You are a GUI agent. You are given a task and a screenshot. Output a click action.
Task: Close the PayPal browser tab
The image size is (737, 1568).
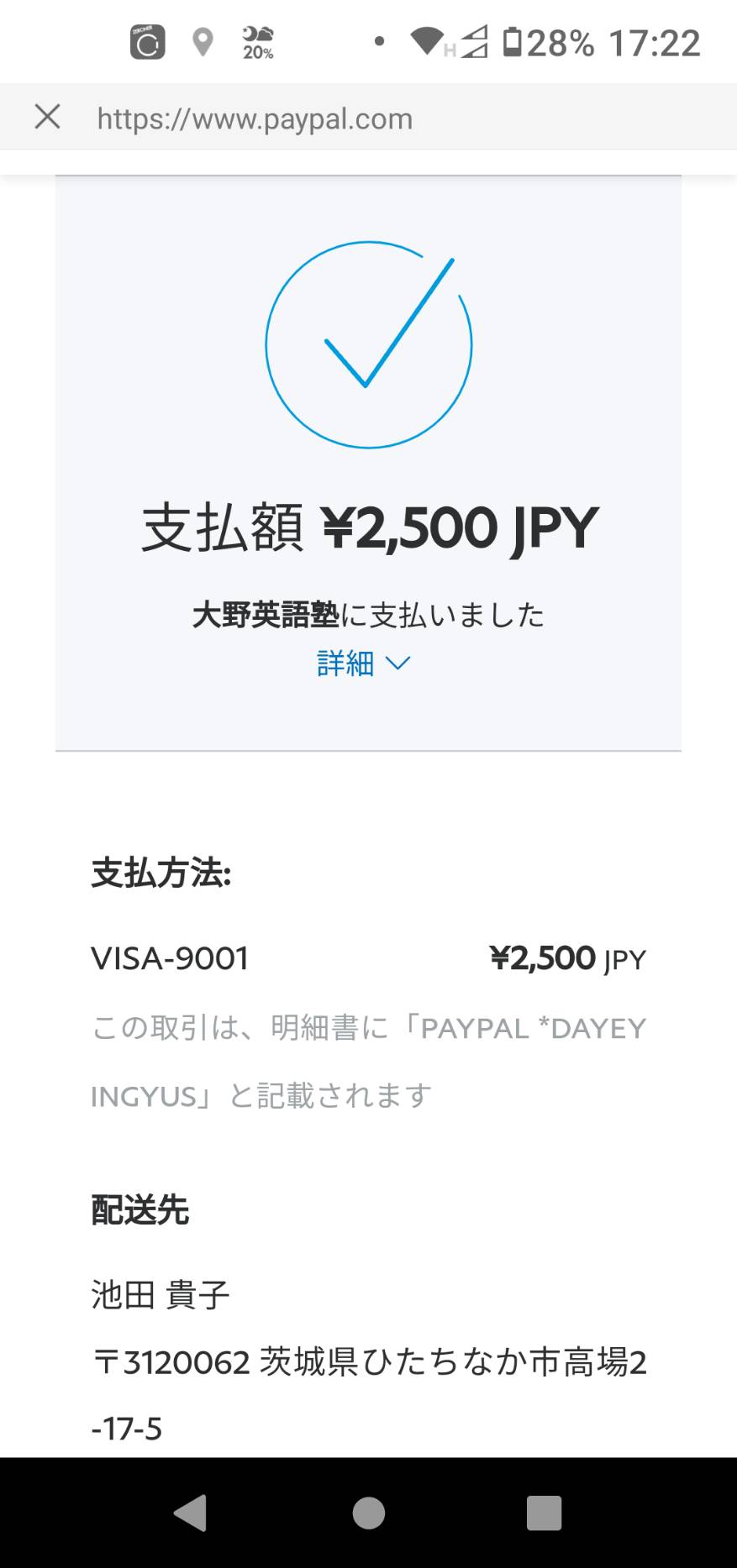click(48, 117)
